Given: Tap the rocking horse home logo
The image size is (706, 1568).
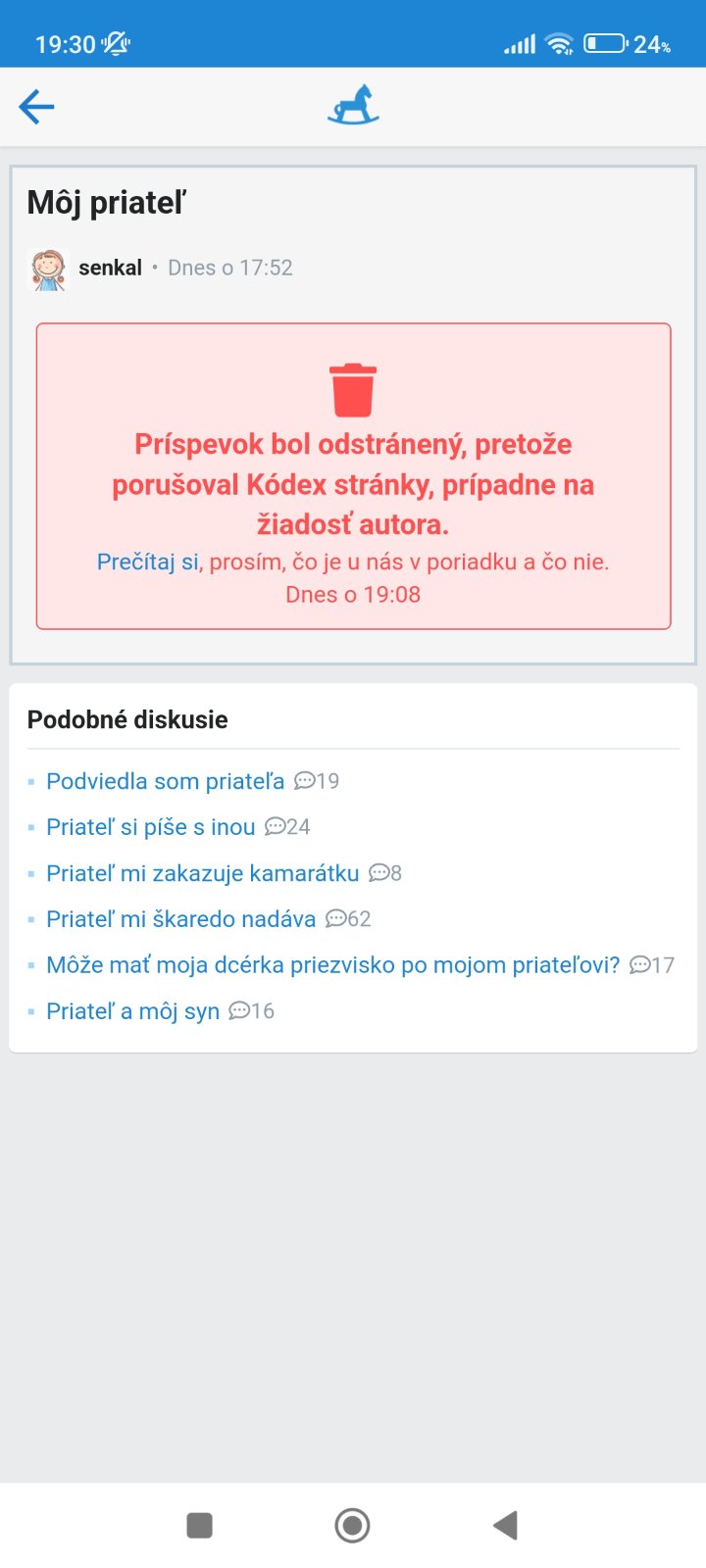Looking at the screenshot, I should (x=353, y=106).
